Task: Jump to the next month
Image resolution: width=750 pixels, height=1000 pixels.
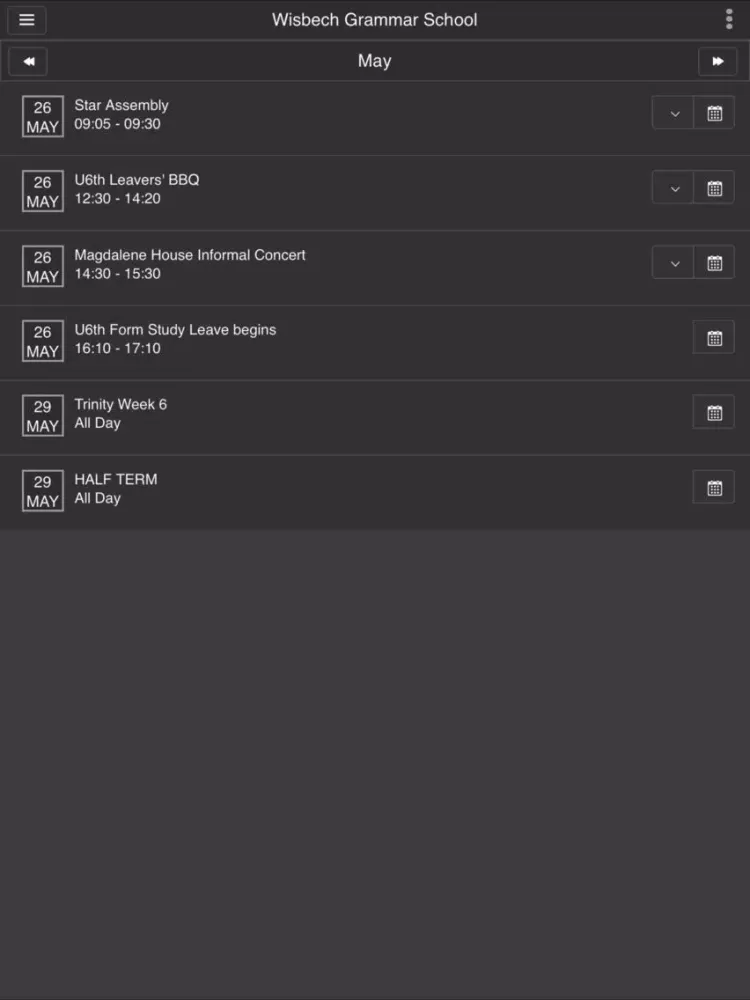Action: [x=717, y=62]
